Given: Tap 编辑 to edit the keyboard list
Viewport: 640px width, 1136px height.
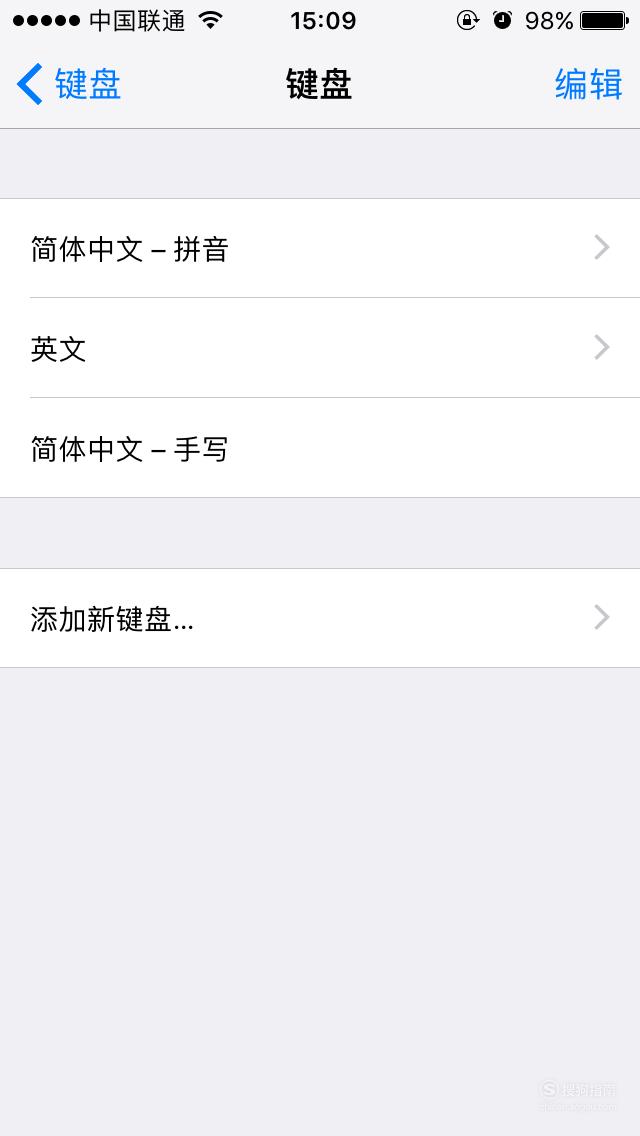Looking at the screenshot, I should 589,84.
